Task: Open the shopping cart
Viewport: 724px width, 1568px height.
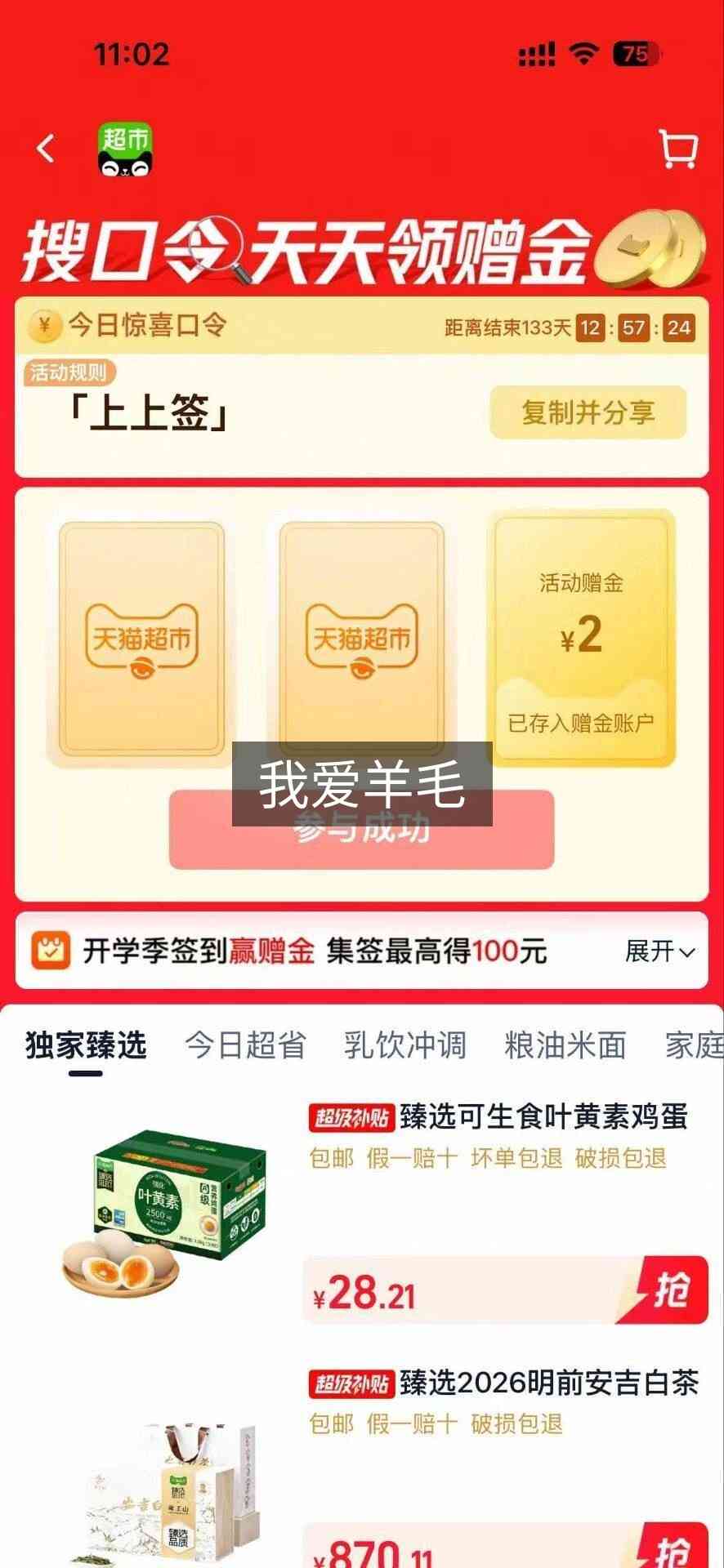Action: [x=678, y=149]
